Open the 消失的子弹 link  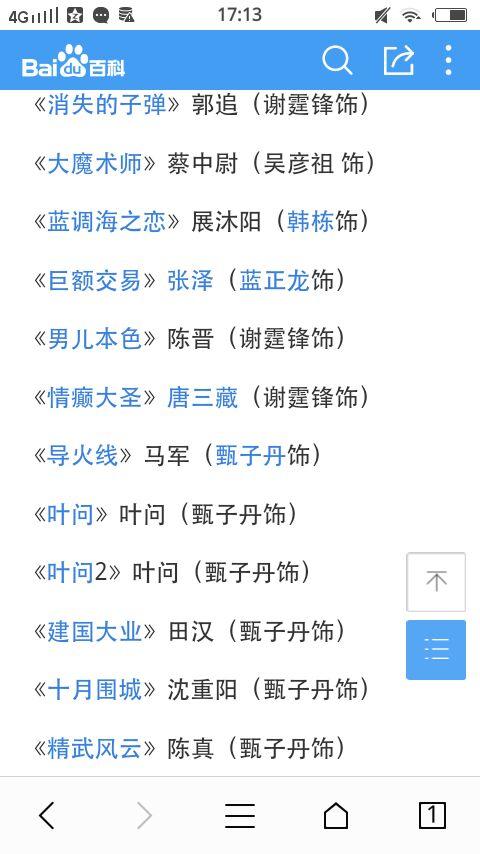(107, 105)
